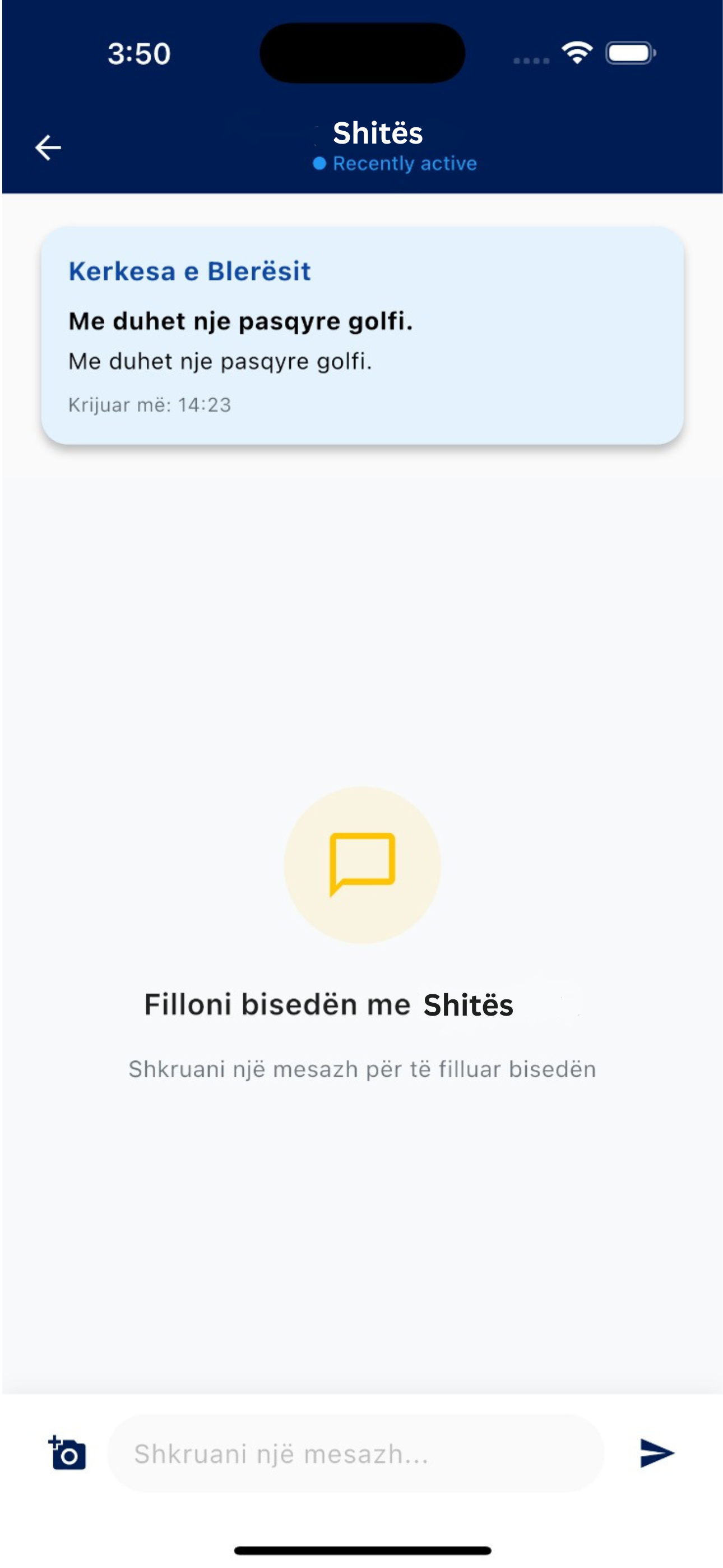Viewport: 723px width, 1568px height.
Task: Focus the 'Shkruani një mesazh...' message field
Action: 355,1453
